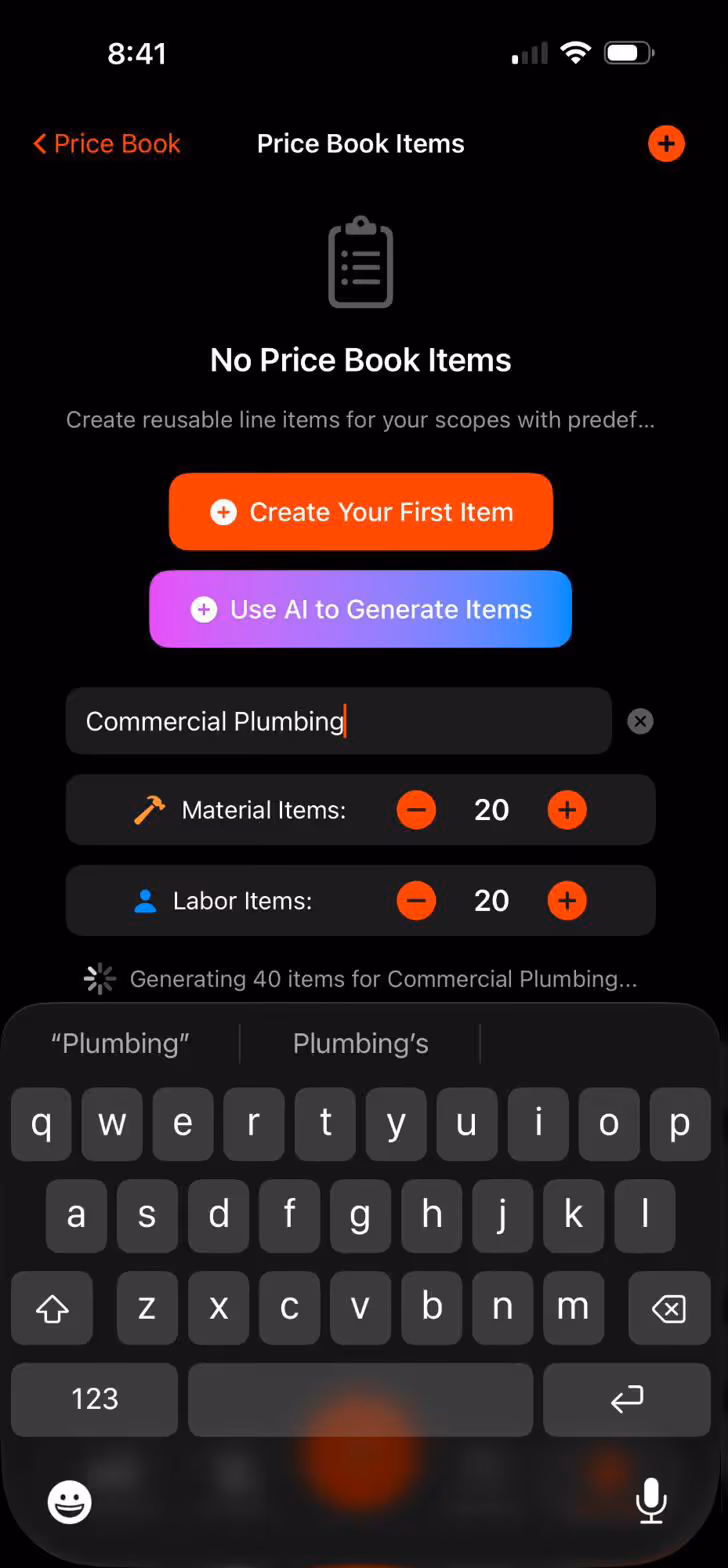728x1568 pixels.
Task: Select Use AI to Generate Items
Action: coord(361,609)
